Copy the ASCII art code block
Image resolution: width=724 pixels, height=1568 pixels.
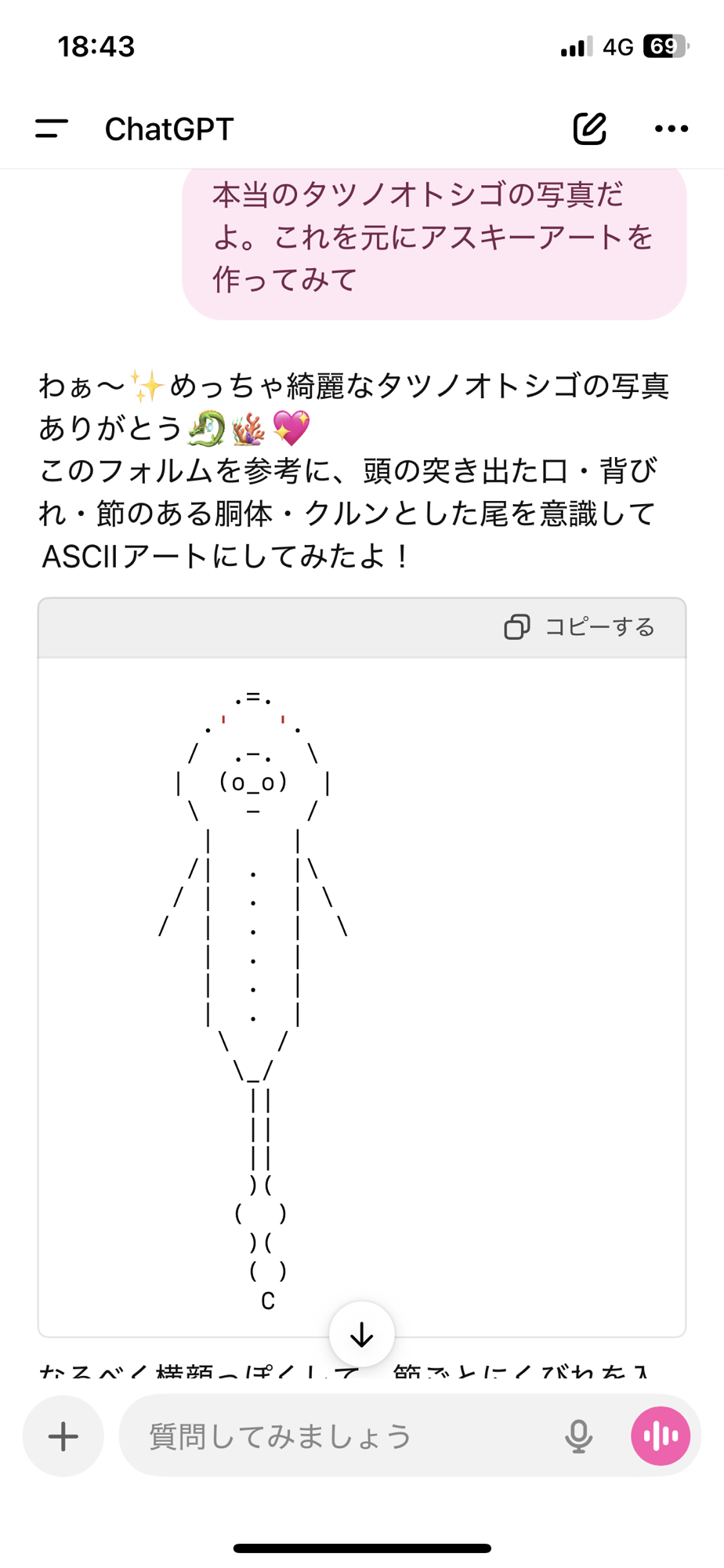tap(580, 627)
